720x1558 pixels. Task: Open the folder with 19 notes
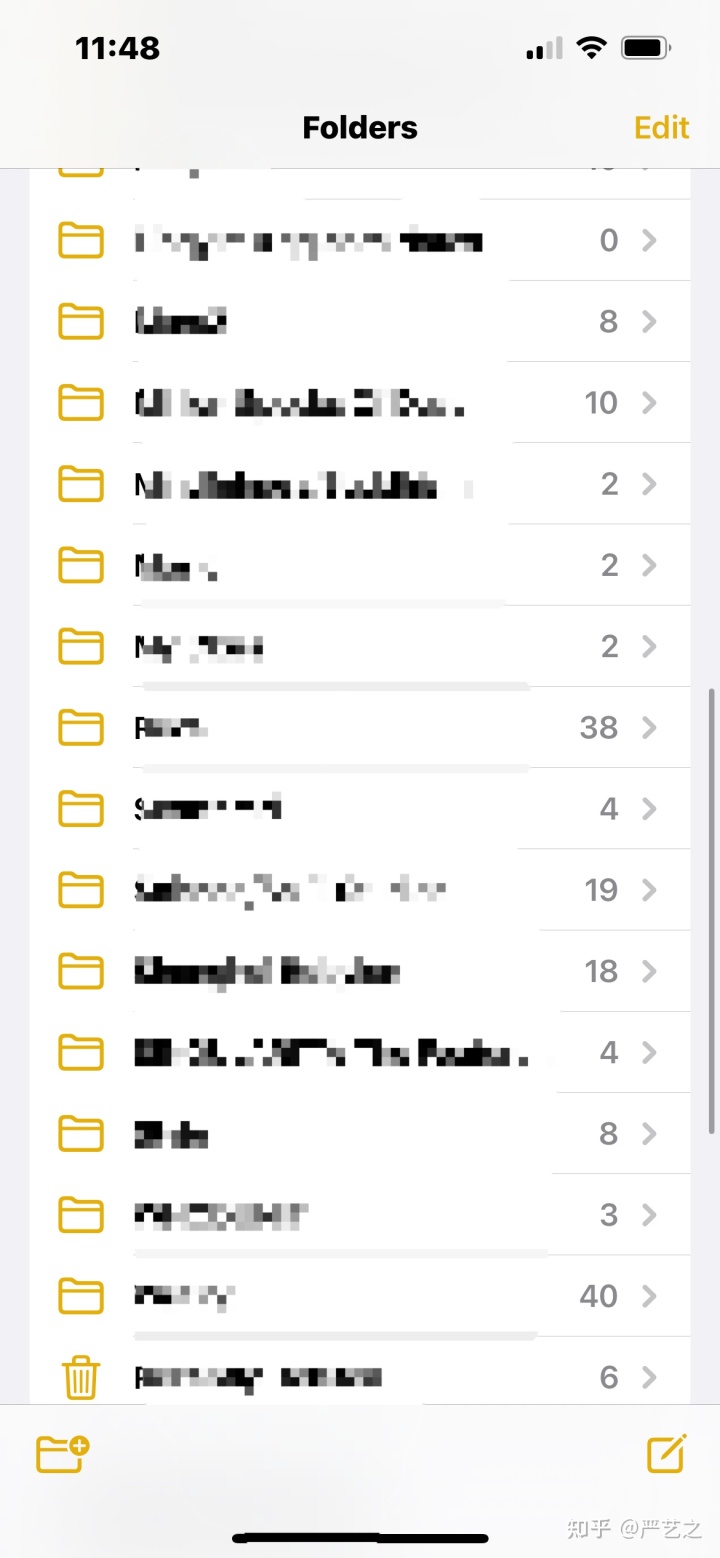[360, 889]
